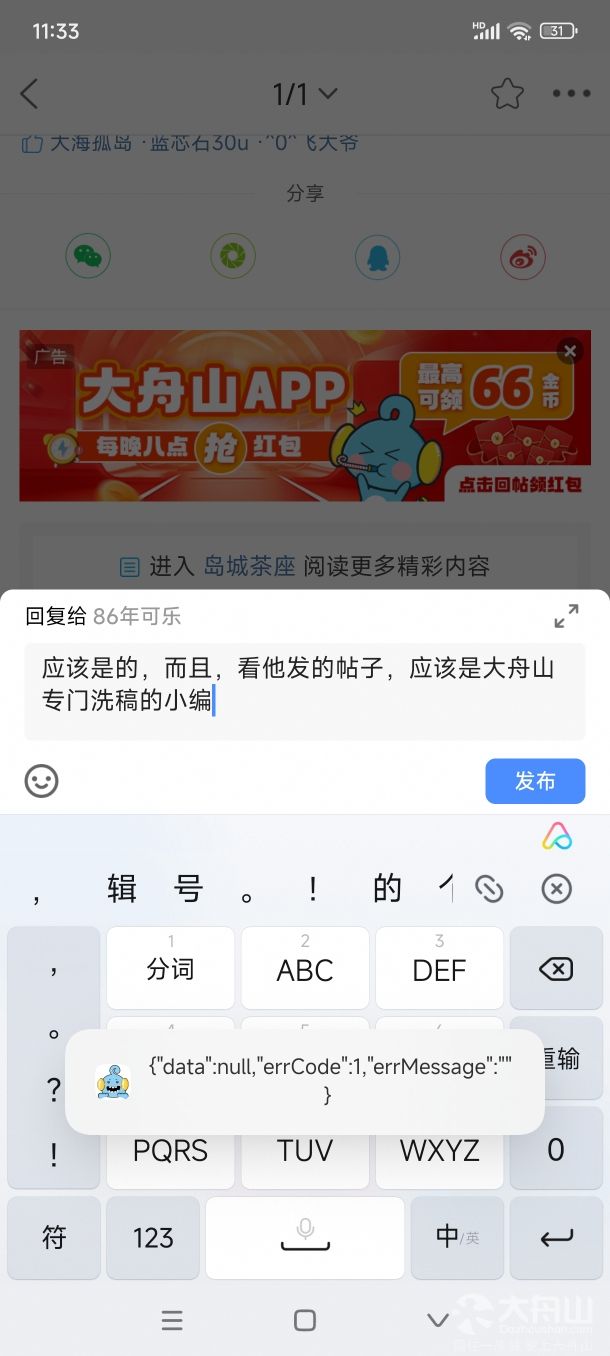Open the 符 symbols keyboard
610x1356 pixels.
point(54,1238)
